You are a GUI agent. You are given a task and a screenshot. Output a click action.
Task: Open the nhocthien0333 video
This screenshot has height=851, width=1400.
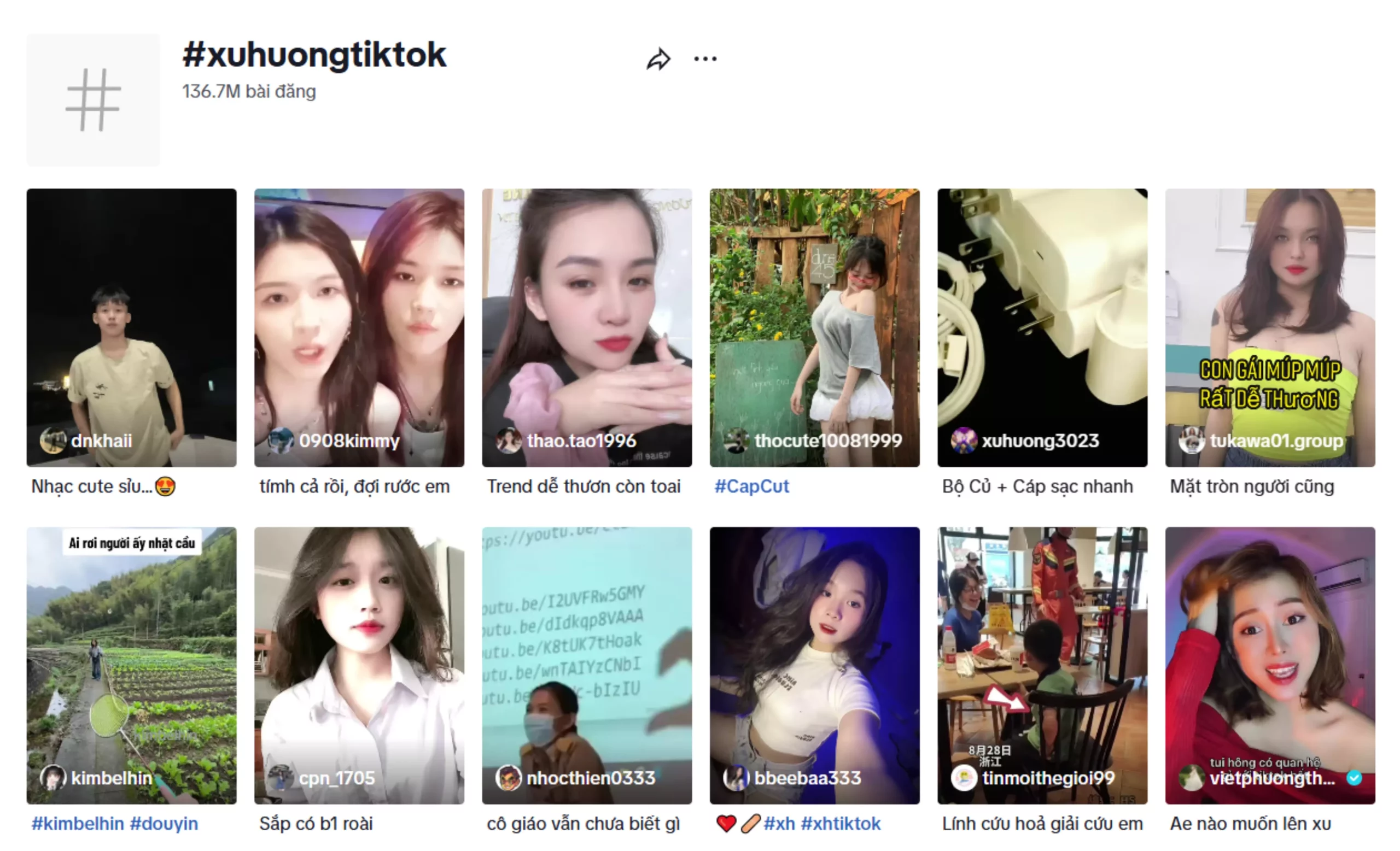(x=587, y=665)
